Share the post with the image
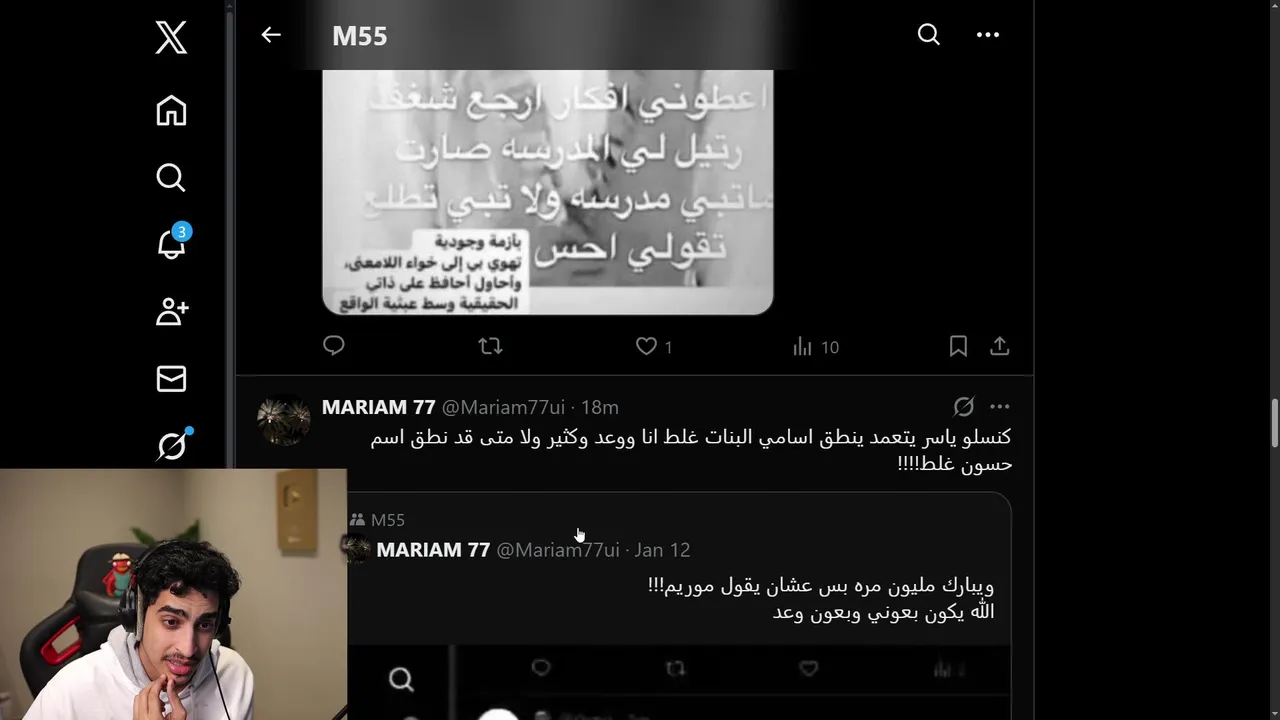 click(999, 346)
